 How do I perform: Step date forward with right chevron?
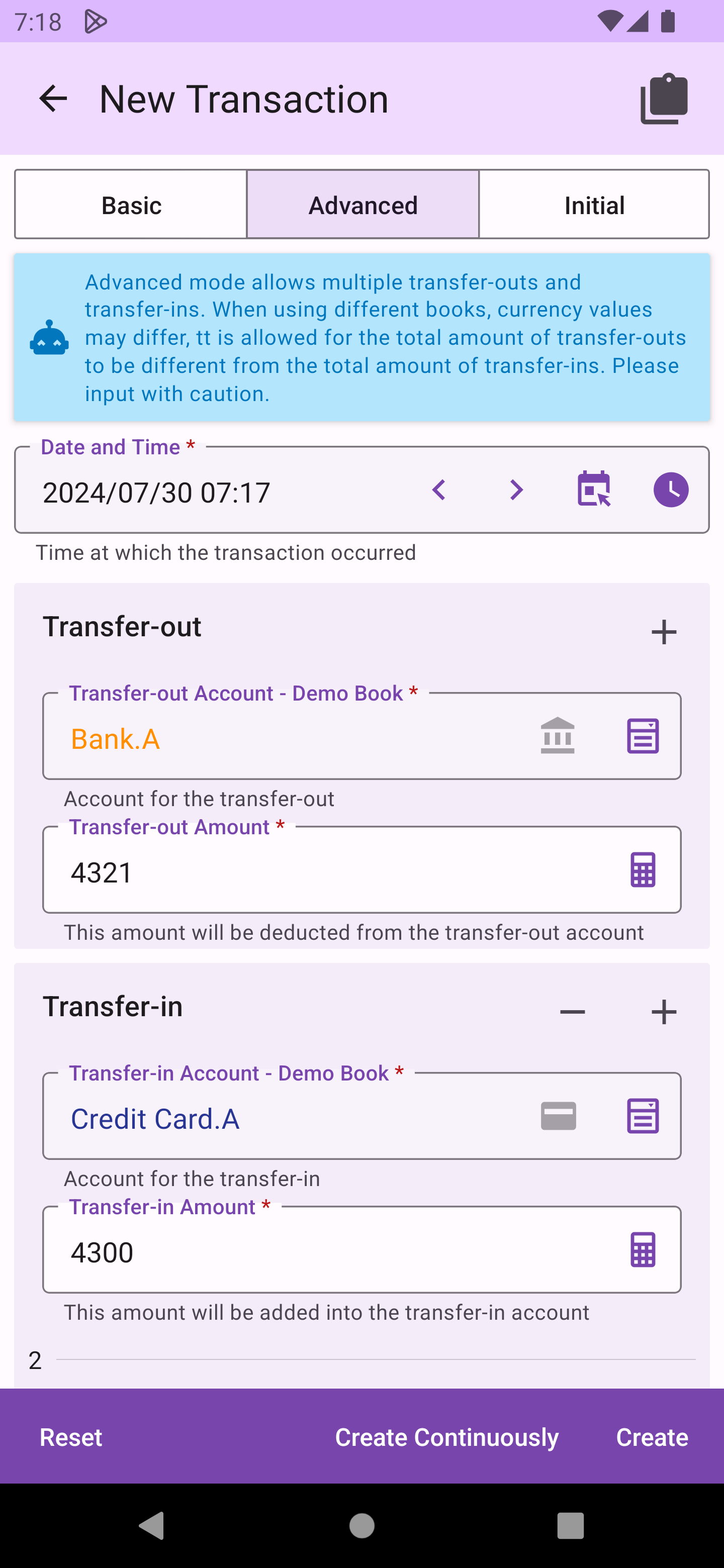pos(516,490)
